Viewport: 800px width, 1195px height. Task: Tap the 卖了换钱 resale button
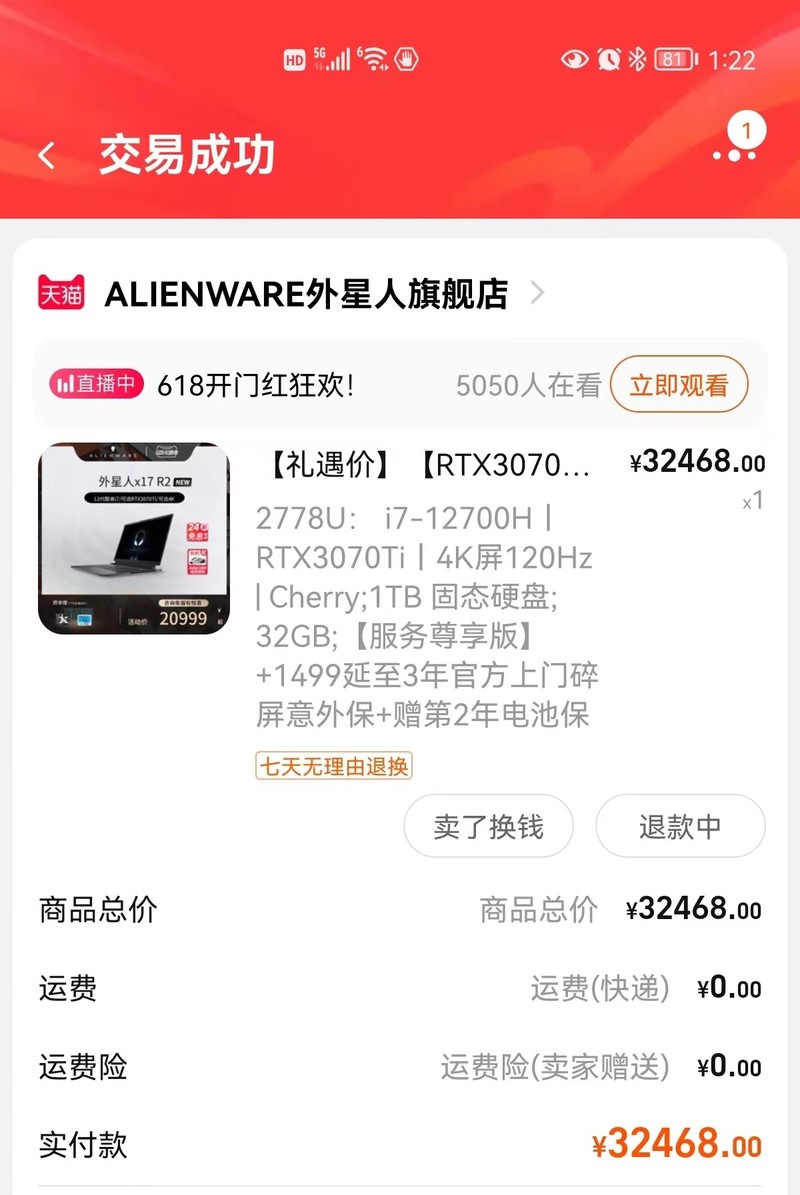click(487, 826)
